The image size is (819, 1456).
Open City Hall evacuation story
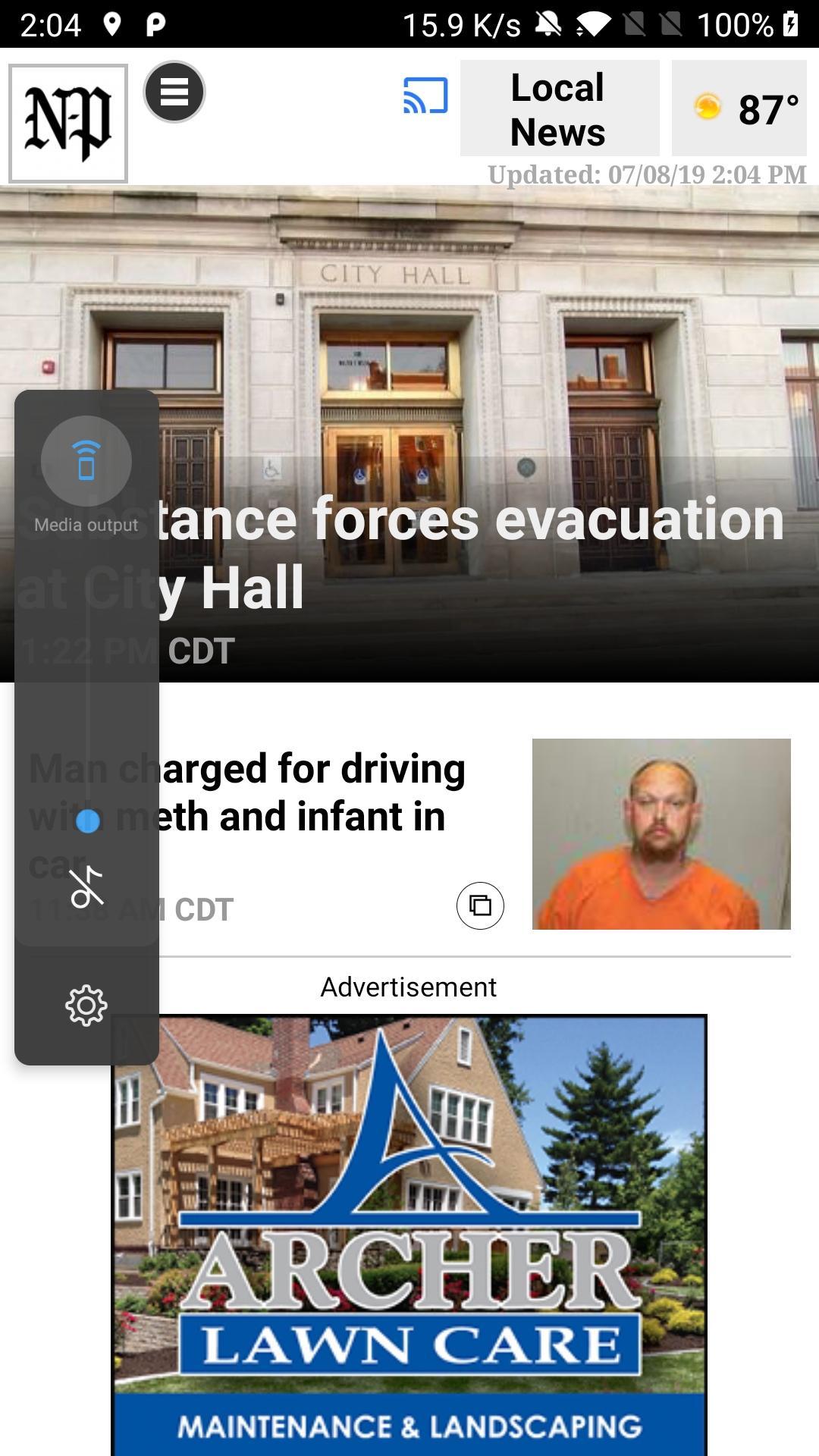pos(470,550)
